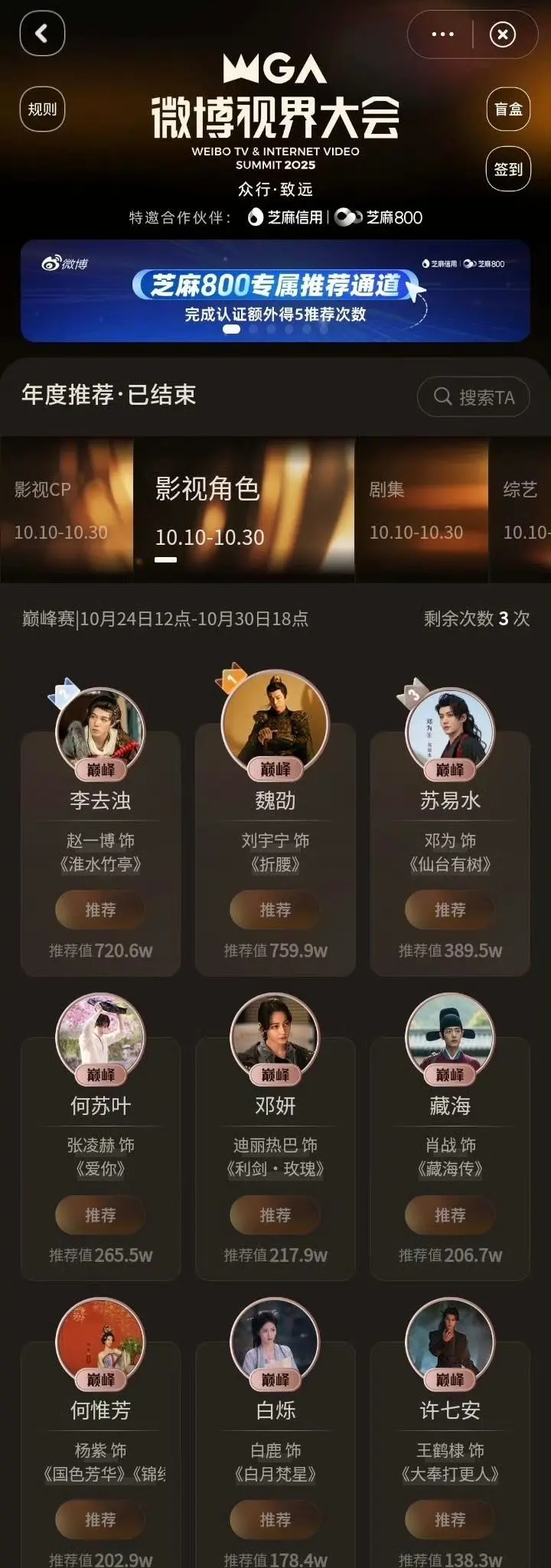Open the 盲盒 blind box
This screenshot has width=551, height=1568.
pos(508,109)
